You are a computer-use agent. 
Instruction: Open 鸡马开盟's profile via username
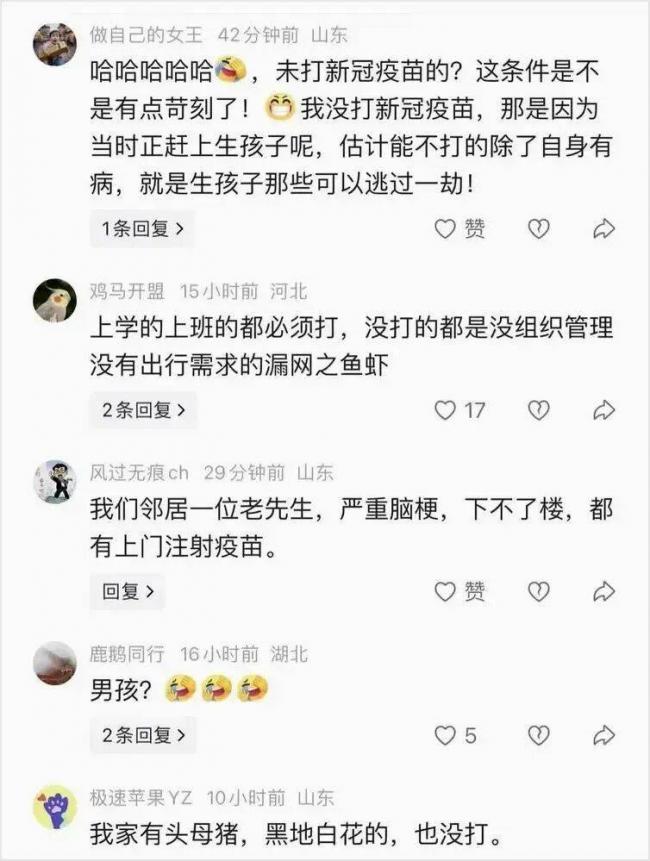coord(127,292)
